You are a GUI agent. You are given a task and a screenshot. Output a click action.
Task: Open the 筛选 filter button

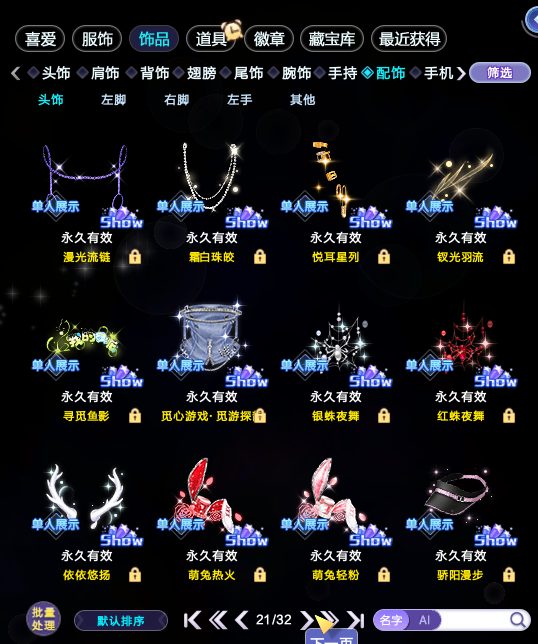point(500,73)
